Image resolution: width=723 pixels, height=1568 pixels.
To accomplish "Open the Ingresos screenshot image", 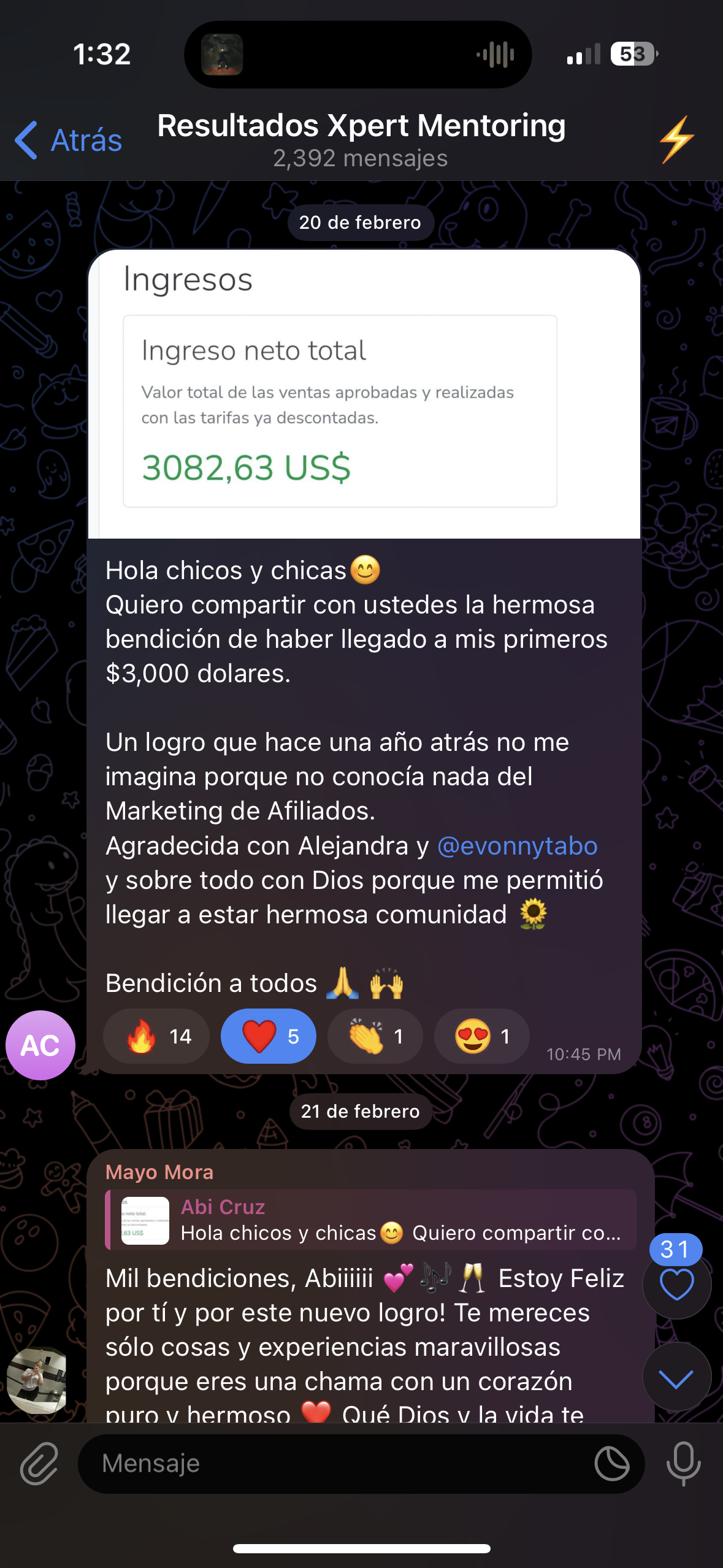I will (x=364, y=394).
